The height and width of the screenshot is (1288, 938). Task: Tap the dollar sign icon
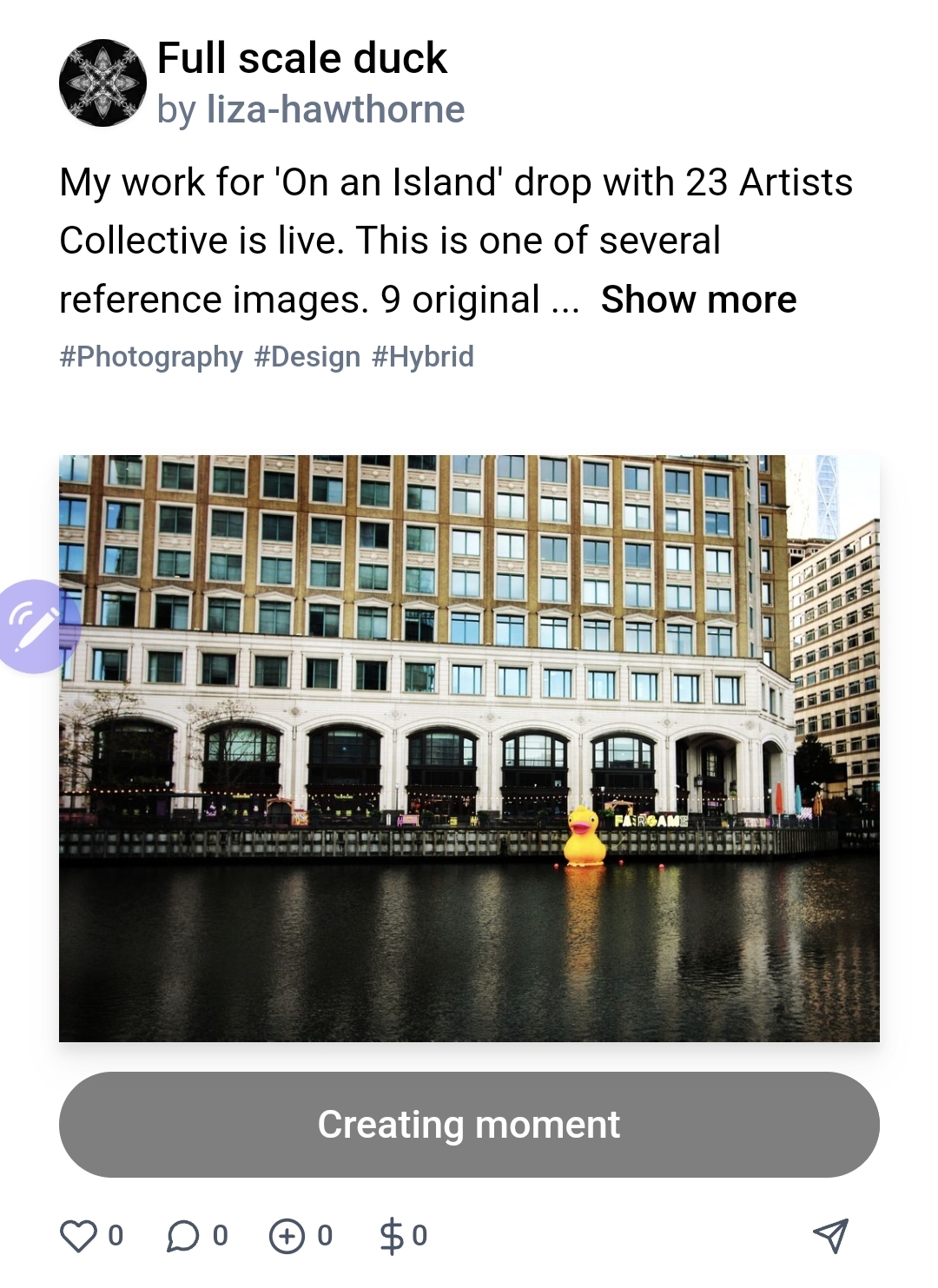[392, 1236]
